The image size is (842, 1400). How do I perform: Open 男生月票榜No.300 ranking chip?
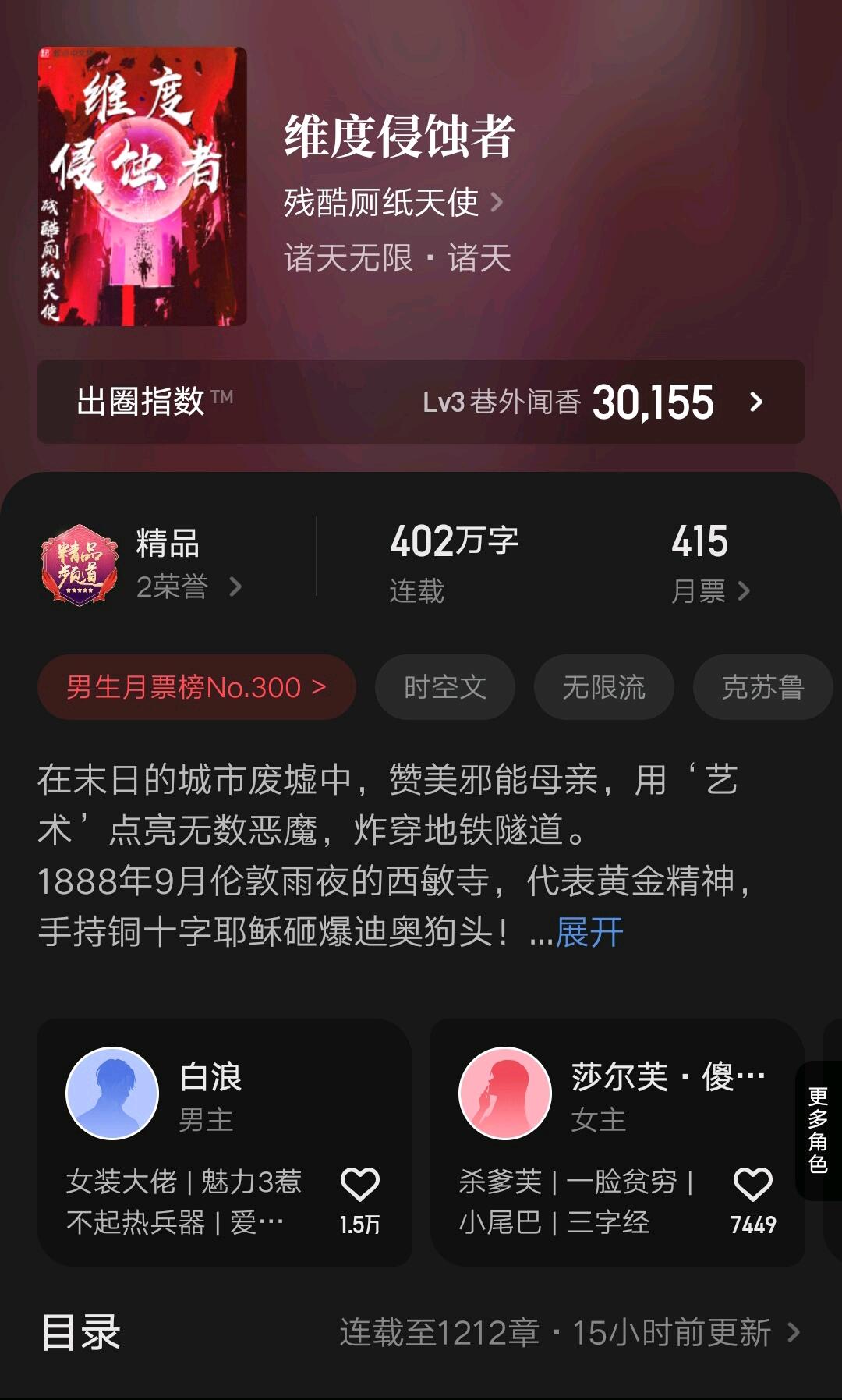click(x=196, y=687)
